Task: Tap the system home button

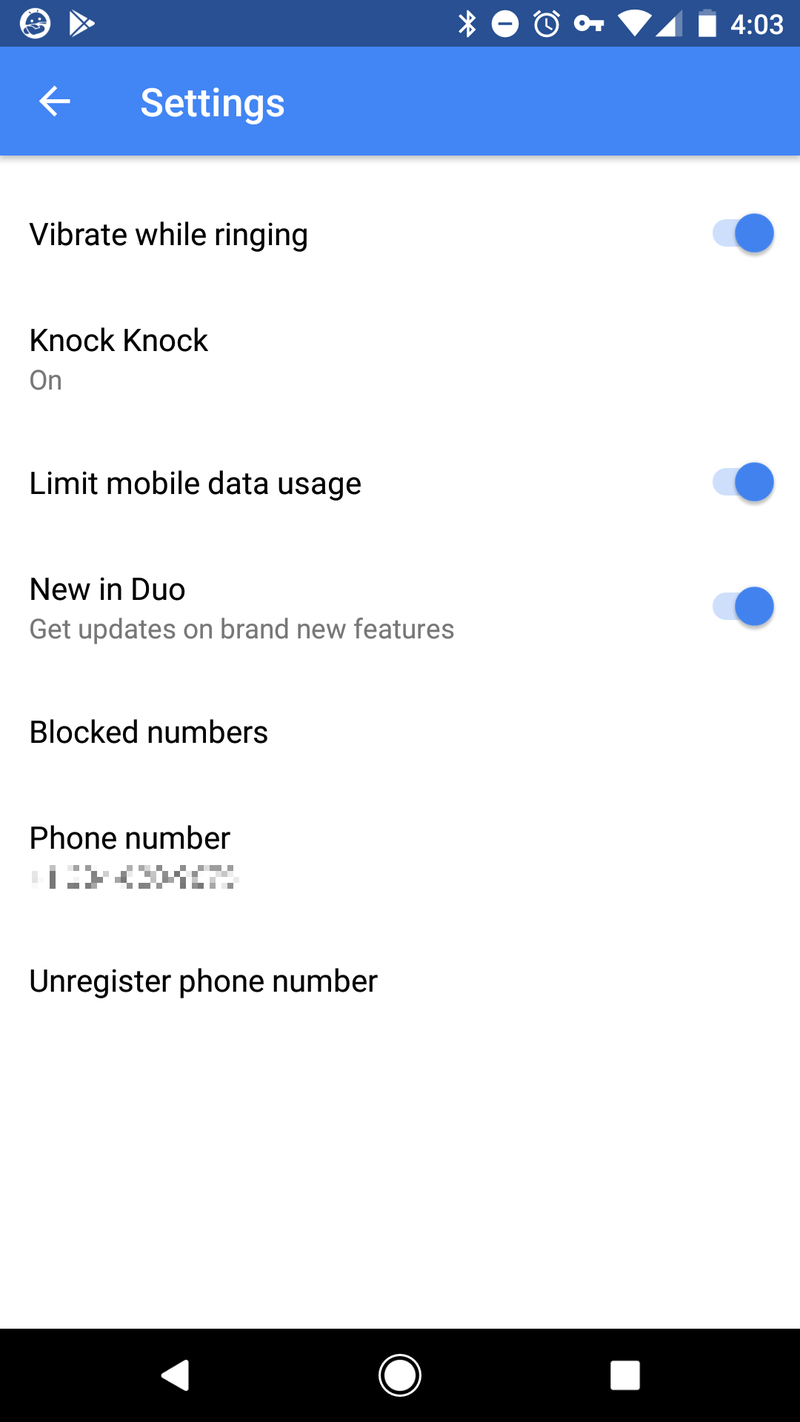Action: point(400,1375)
